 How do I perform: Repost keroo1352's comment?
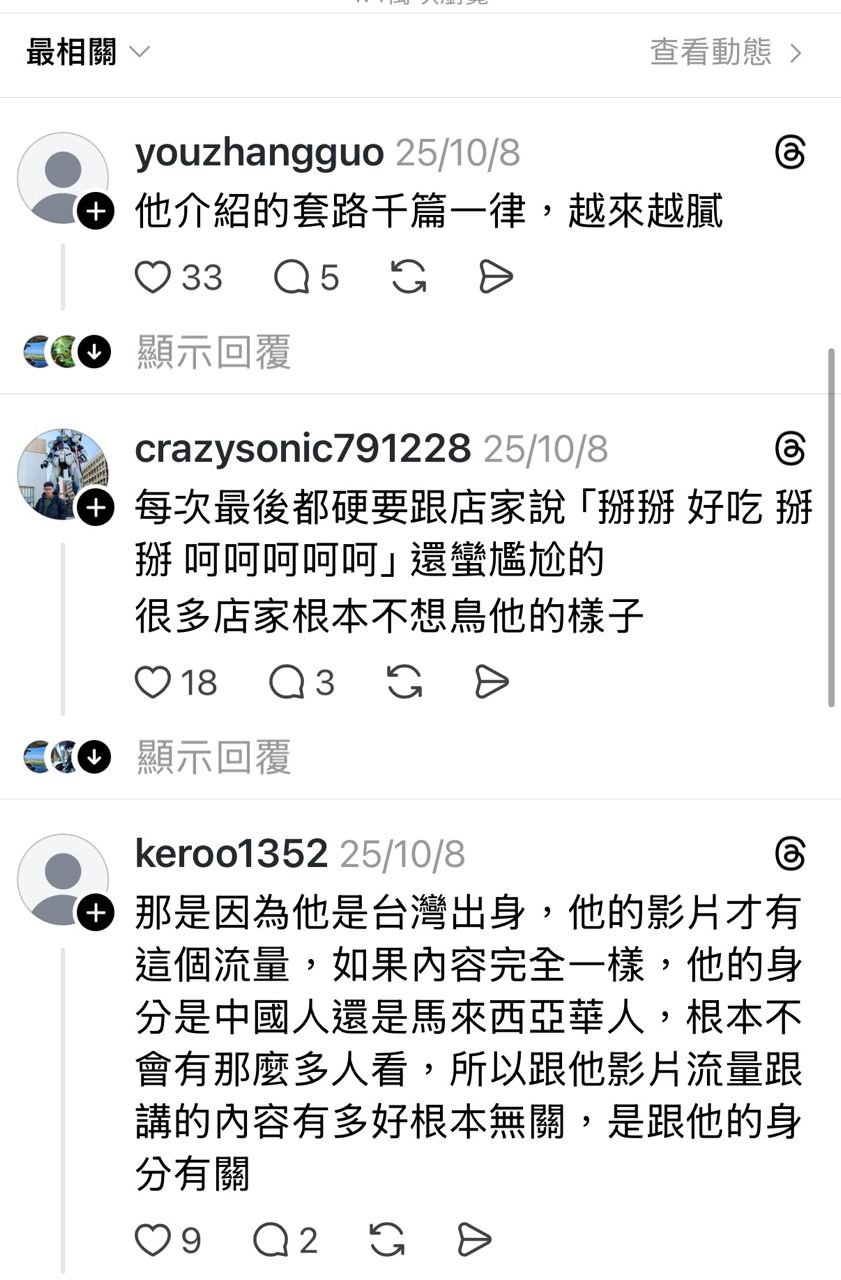(387, 1240)
